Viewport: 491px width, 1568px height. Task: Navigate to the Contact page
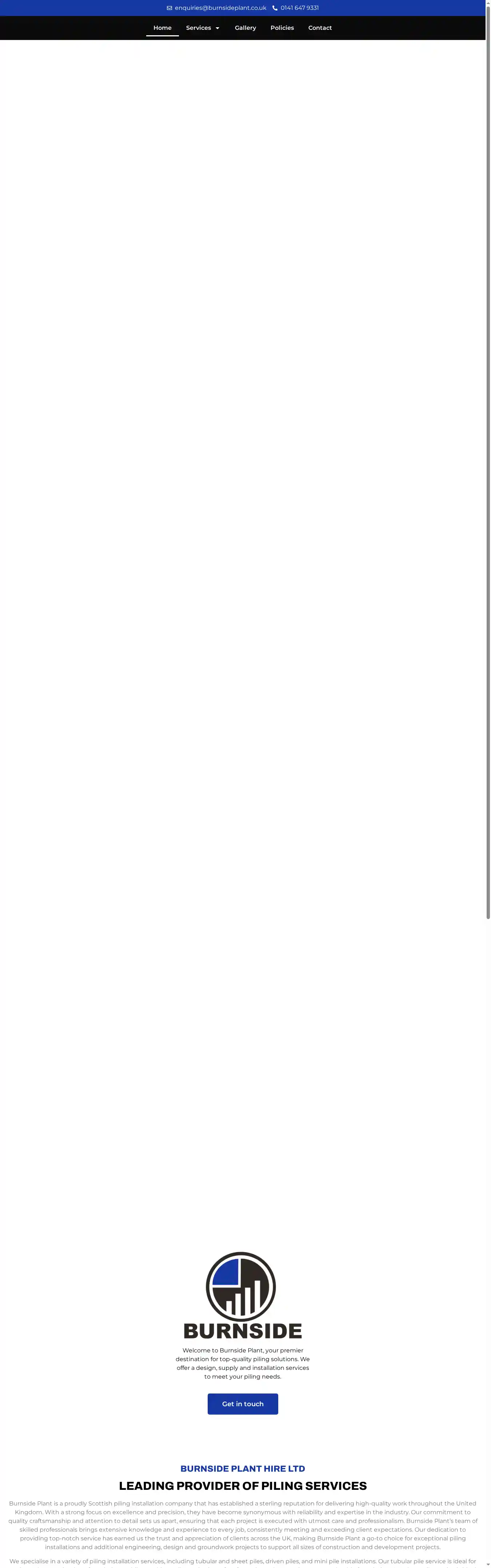point(320,28)
